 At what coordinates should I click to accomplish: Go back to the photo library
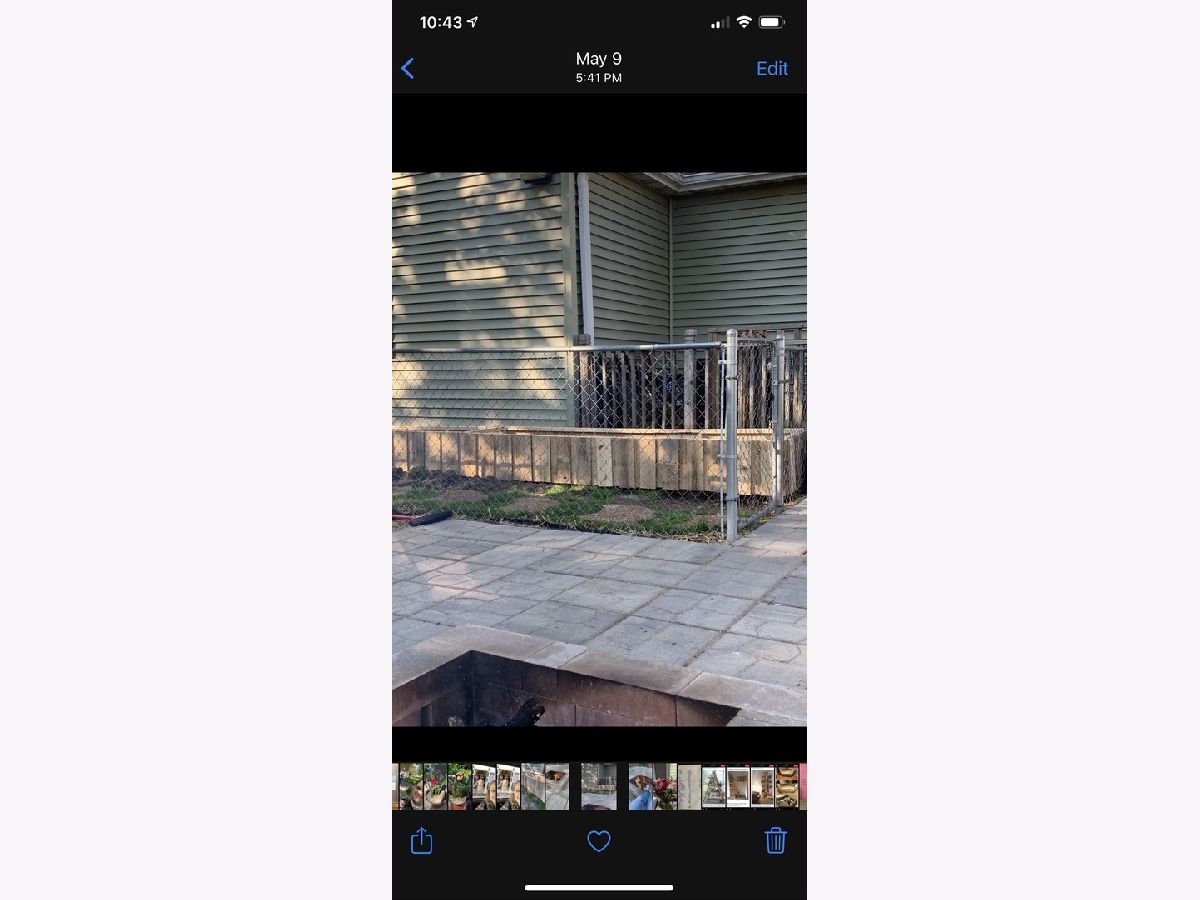407,68
